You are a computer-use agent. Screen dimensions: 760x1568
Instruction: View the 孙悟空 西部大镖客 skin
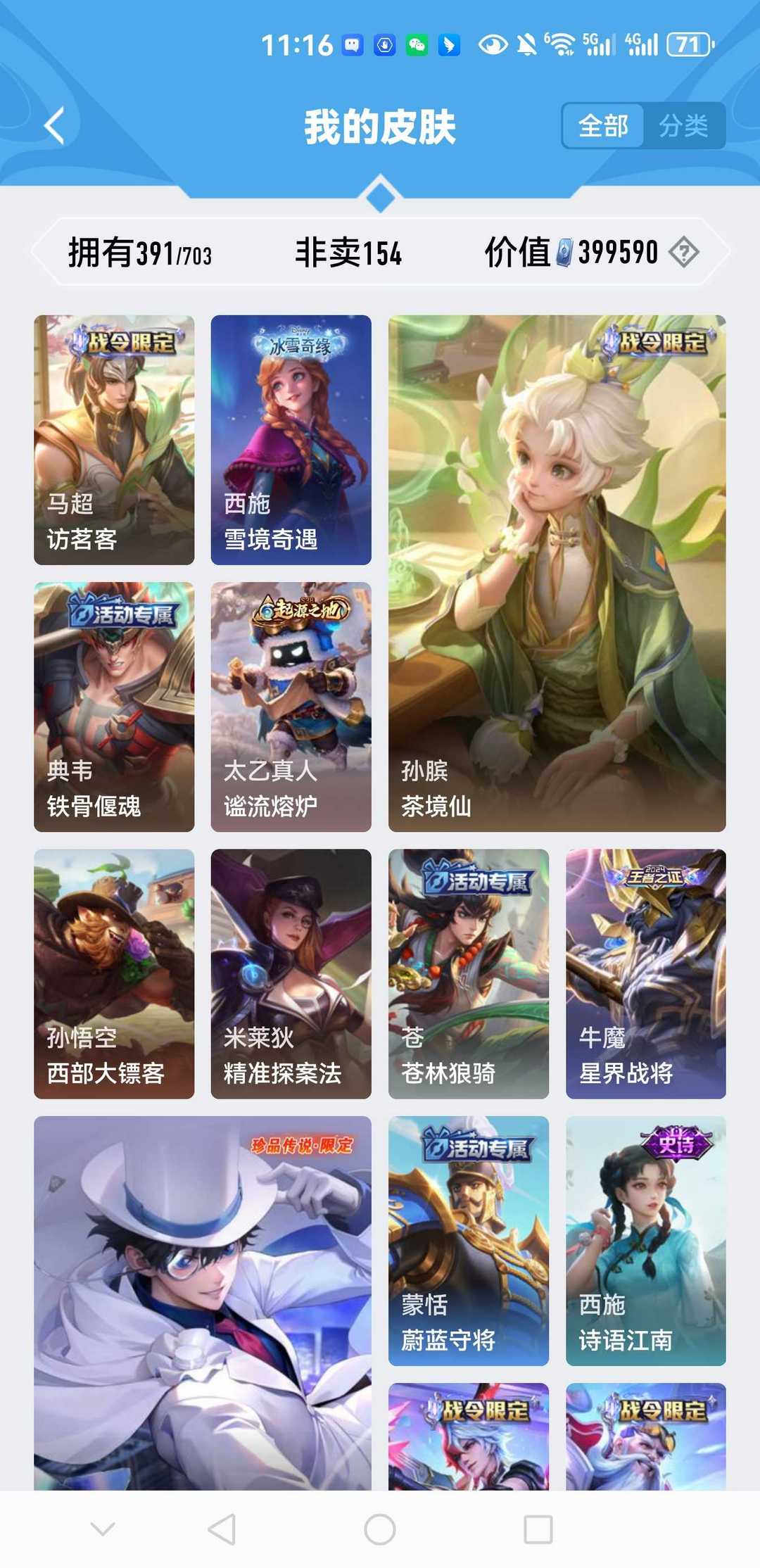click(x=114, y=974)
